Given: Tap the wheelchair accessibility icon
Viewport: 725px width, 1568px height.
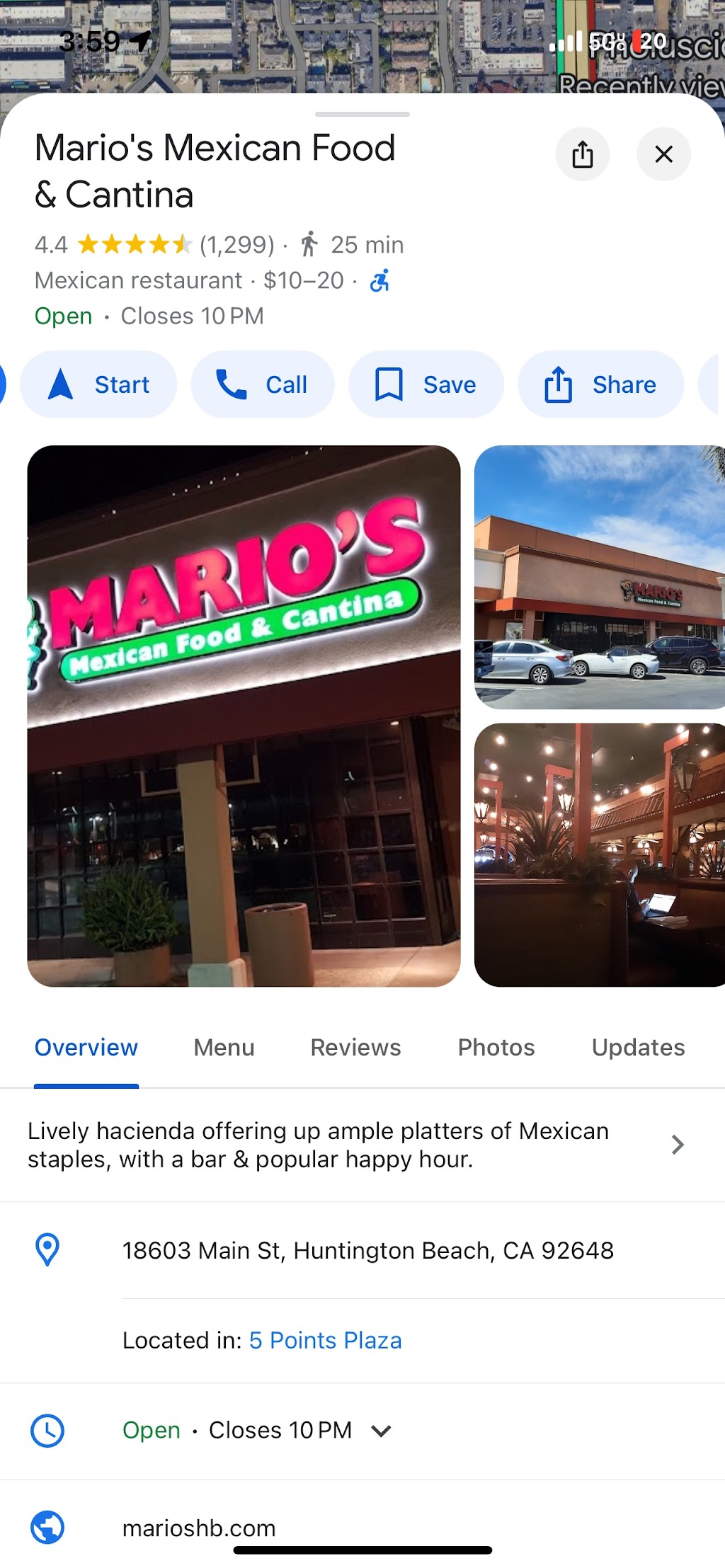Looking at the screenshot, I should (x=379, y=280).
